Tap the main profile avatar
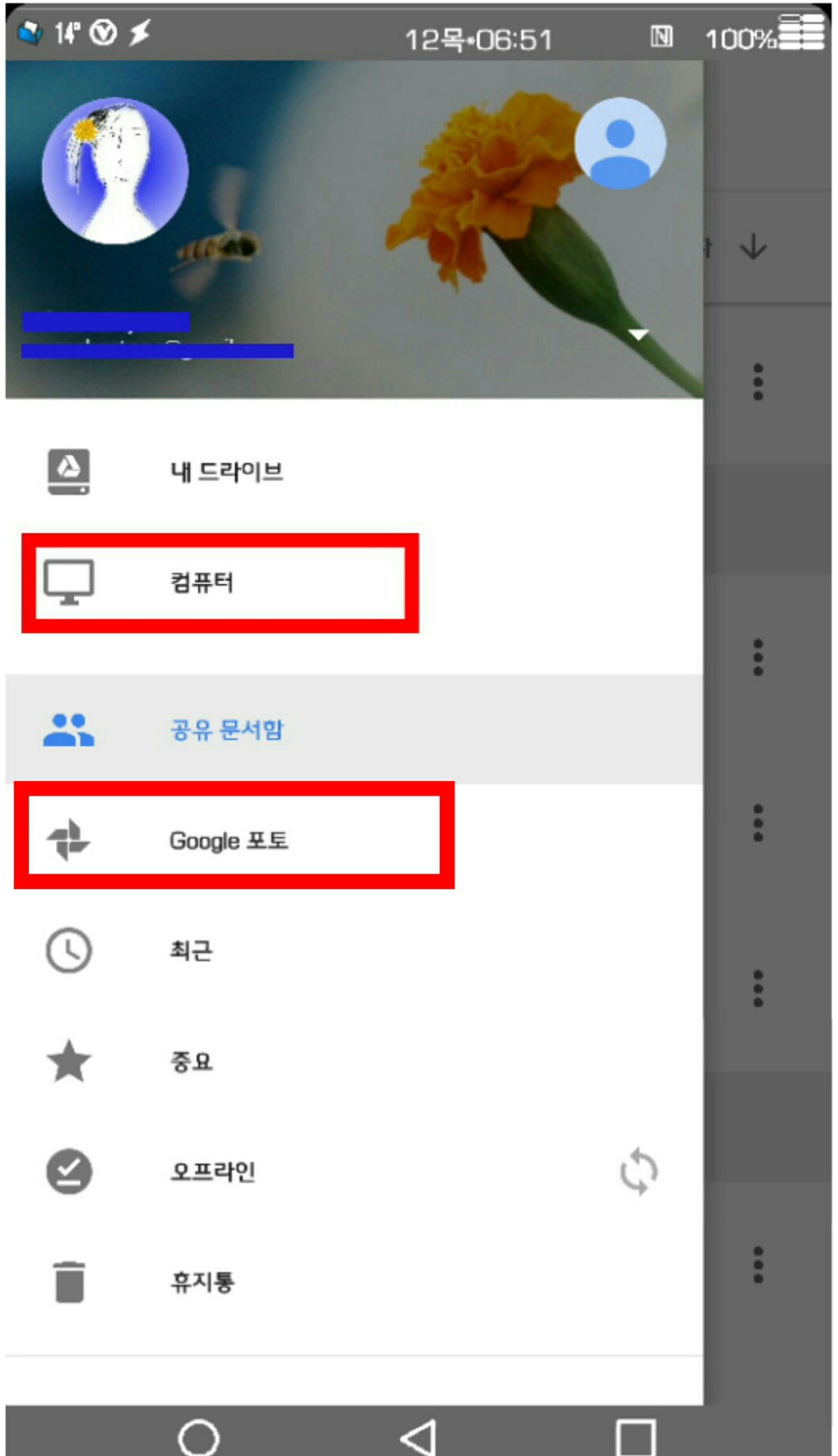Screen dimensions: 838x1456 pyautogui.click(x=115, y=171)
